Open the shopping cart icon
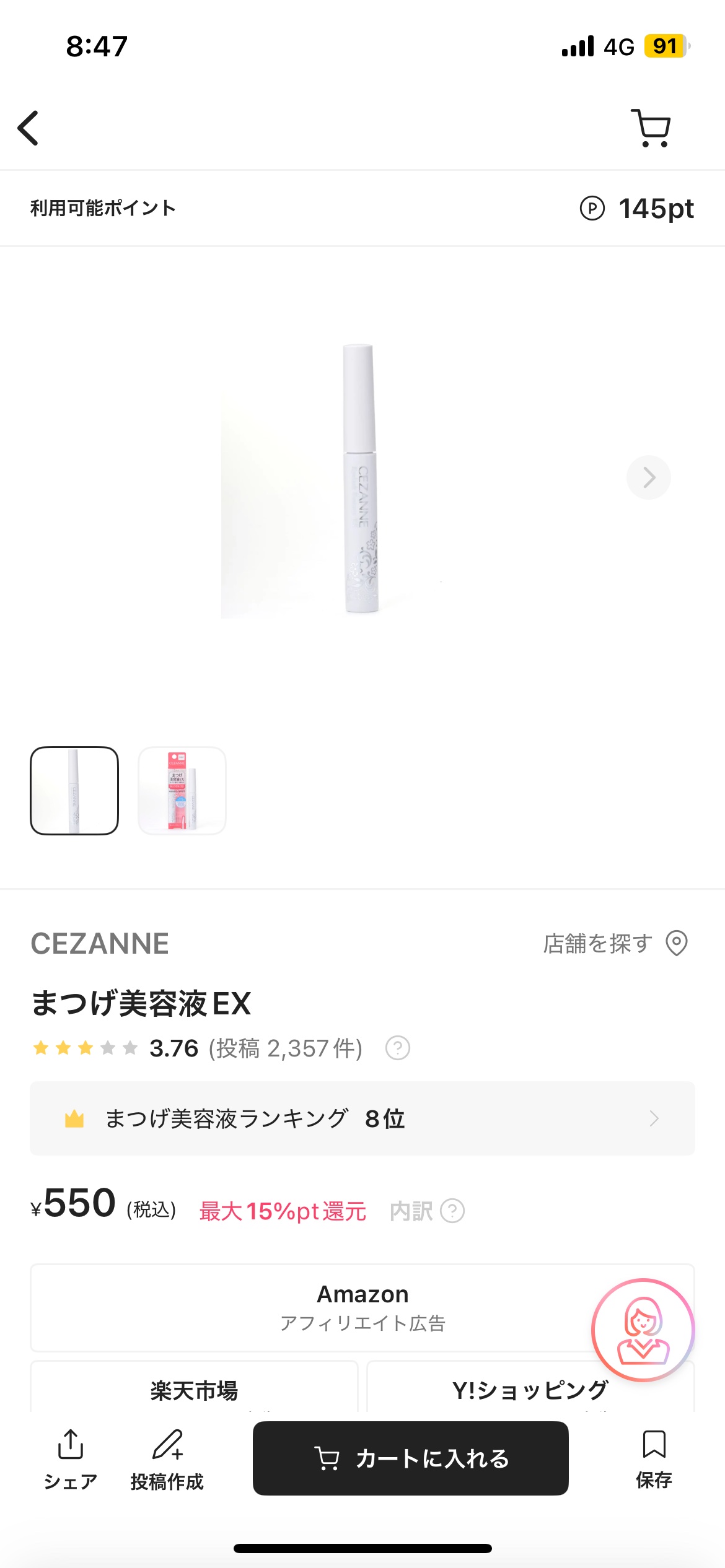This screenshot has height=1568, width=725. point(651,128)
